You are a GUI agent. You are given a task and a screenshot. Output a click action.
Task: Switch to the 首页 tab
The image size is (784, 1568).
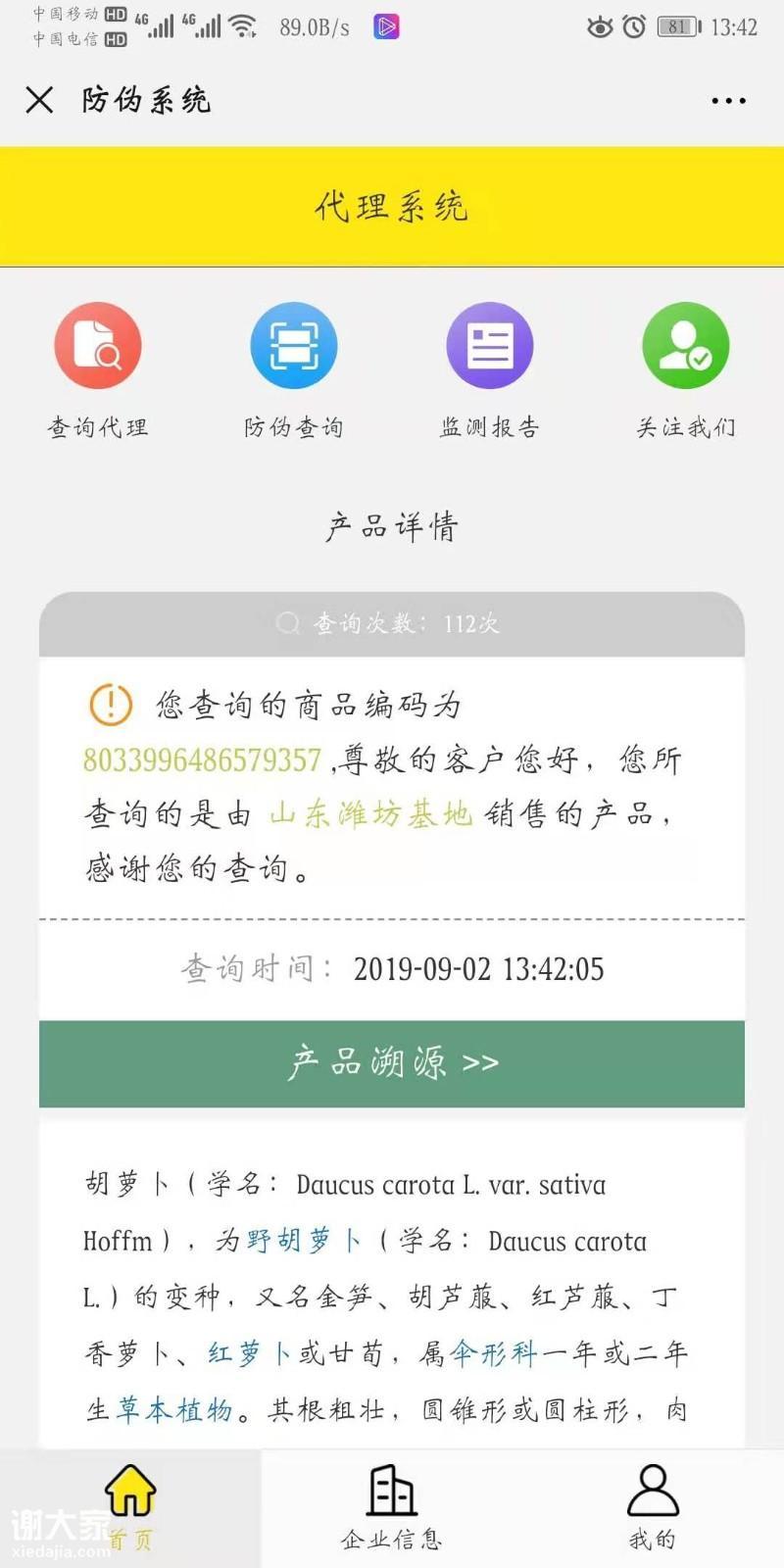[x=130, y=1508]
